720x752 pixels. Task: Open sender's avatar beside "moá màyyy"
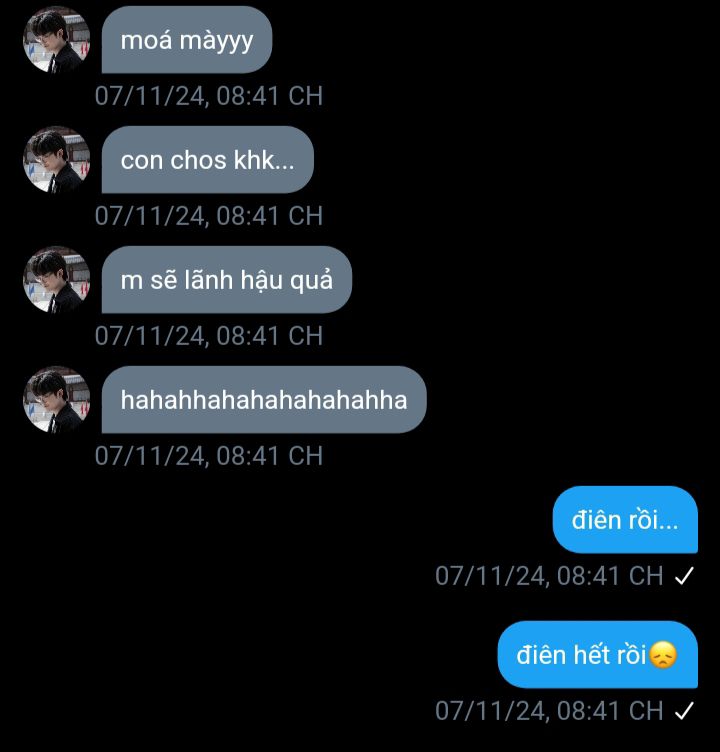click(x=57, y=40)
